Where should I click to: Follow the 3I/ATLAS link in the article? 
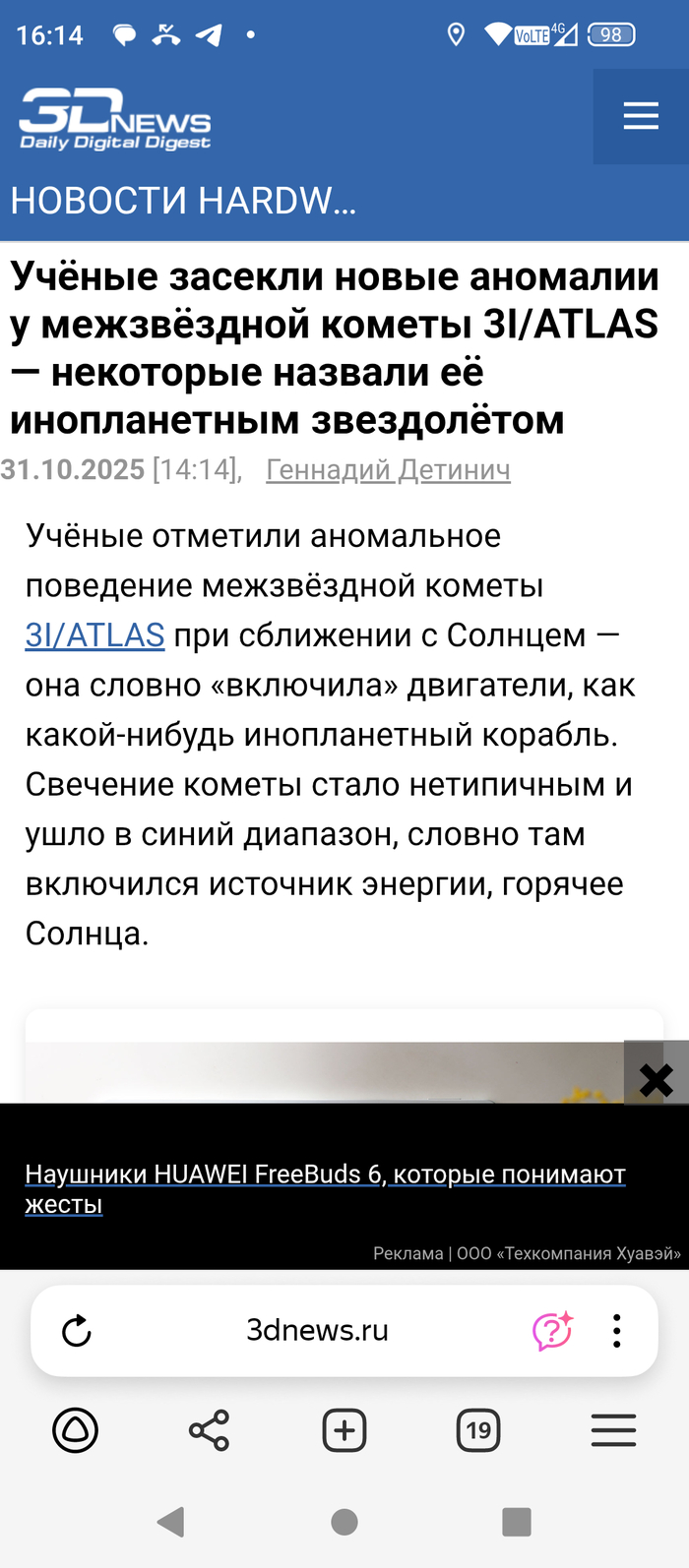pos(94,635)
